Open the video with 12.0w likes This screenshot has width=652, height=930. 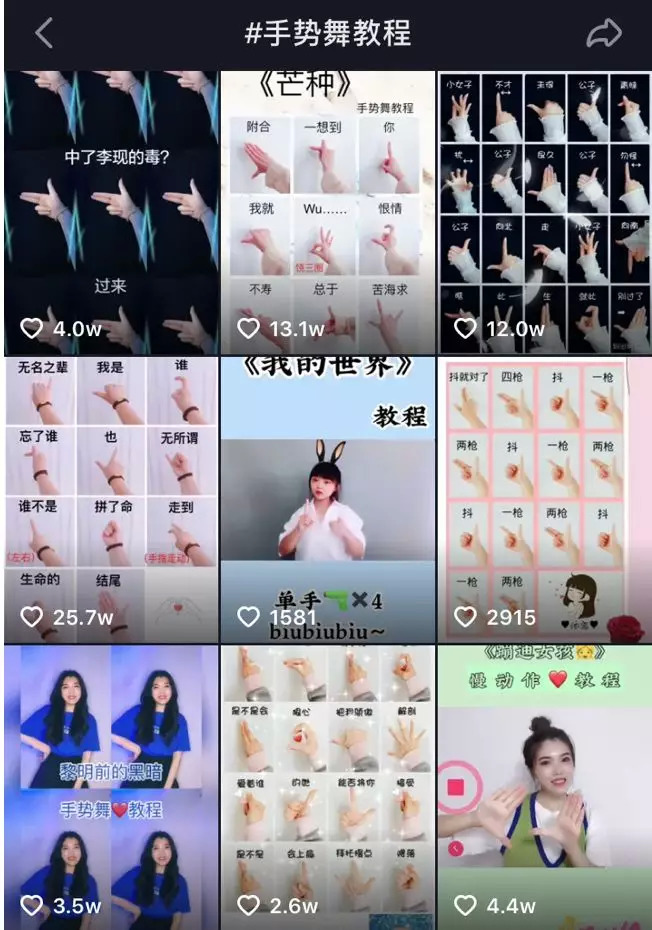pos(544,212)
